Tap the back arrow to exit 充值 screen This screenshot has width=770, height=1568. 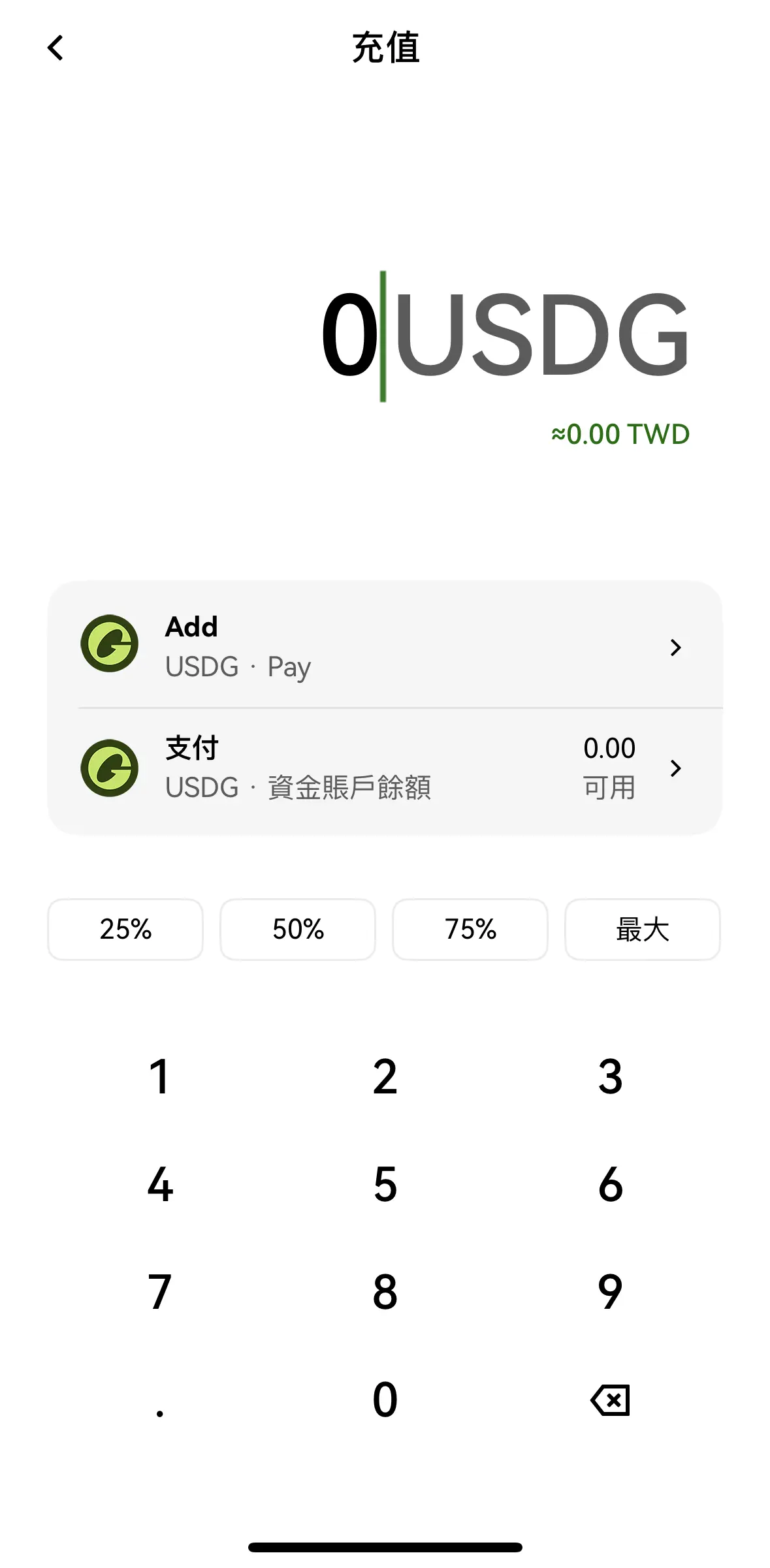click(56, 48)
